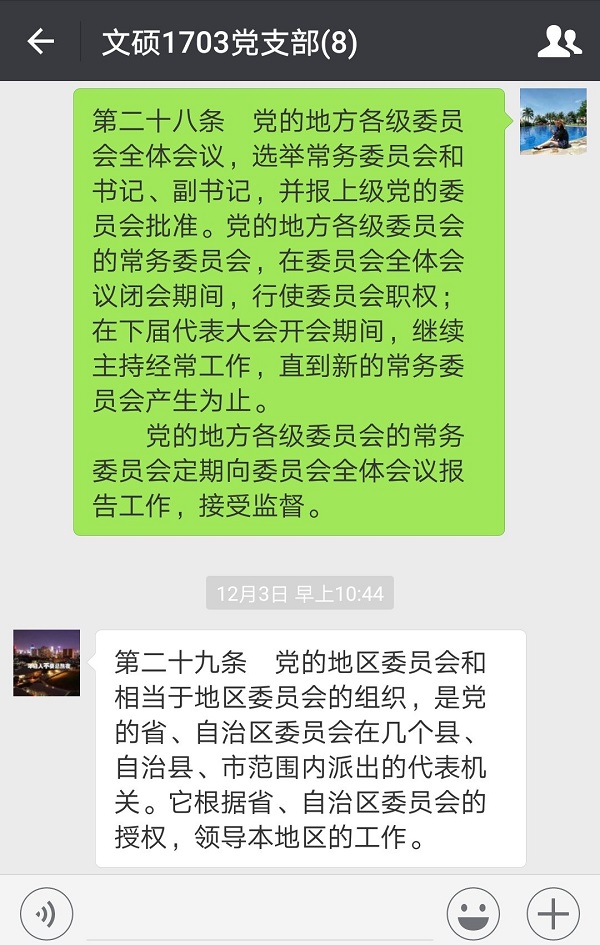Focus the message text field

260,914
